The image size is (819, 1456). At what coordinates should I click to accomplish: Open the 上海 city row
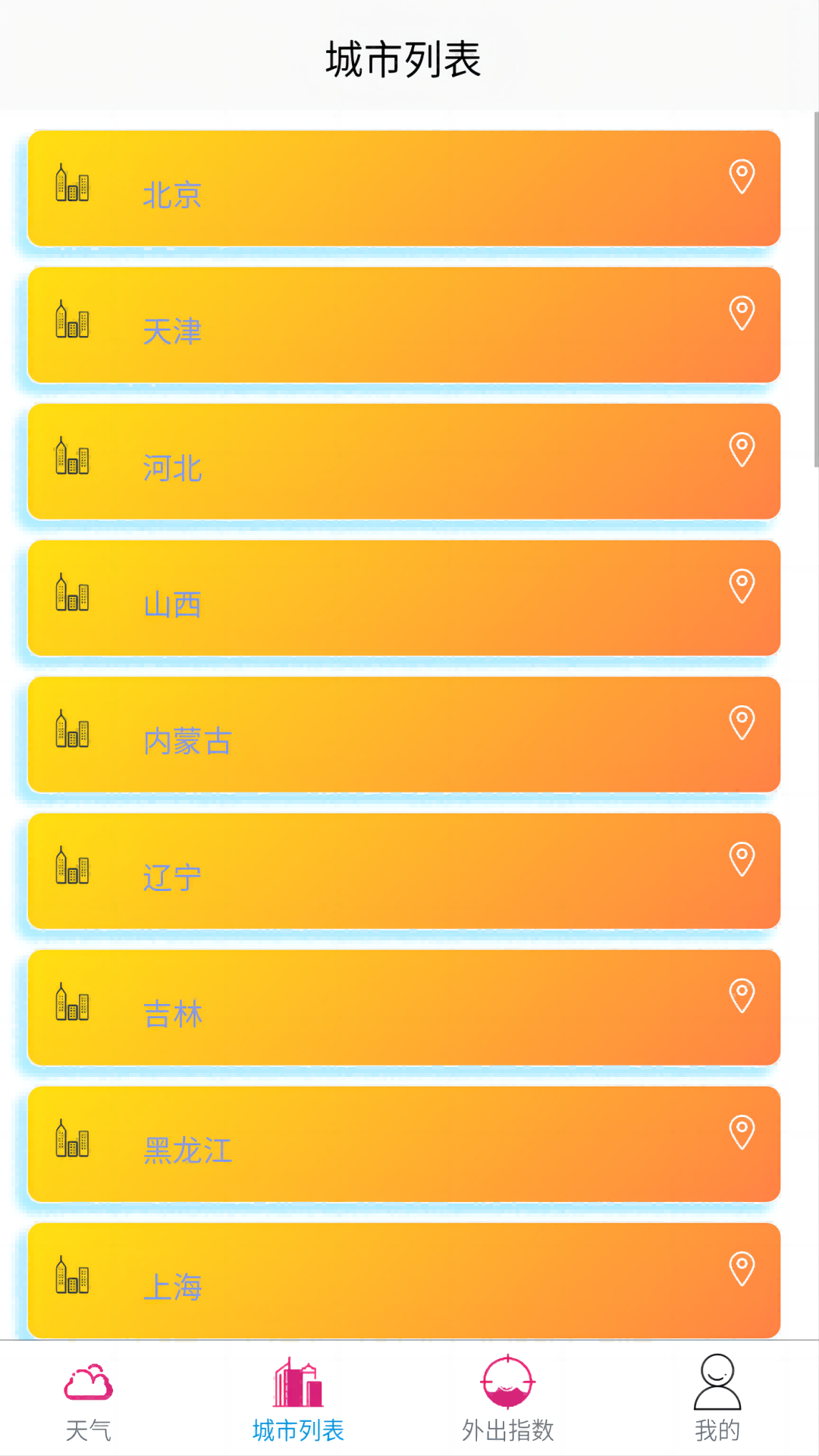point(403,1280)
